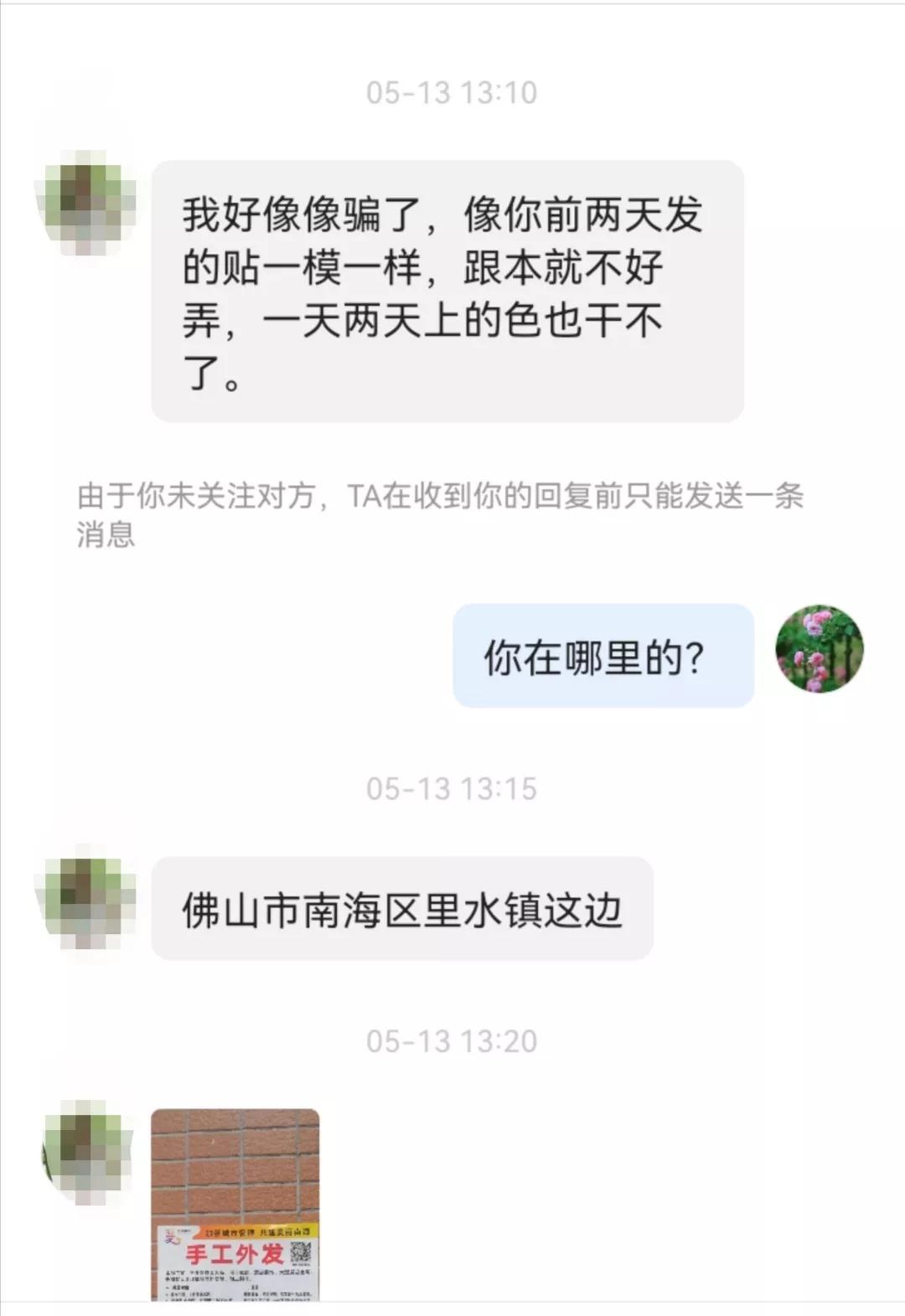Scan the QR code inside the poster photo
The width and height of the screenshot is (905, 1316).
pyautogui.click(x=302, y=1252)
